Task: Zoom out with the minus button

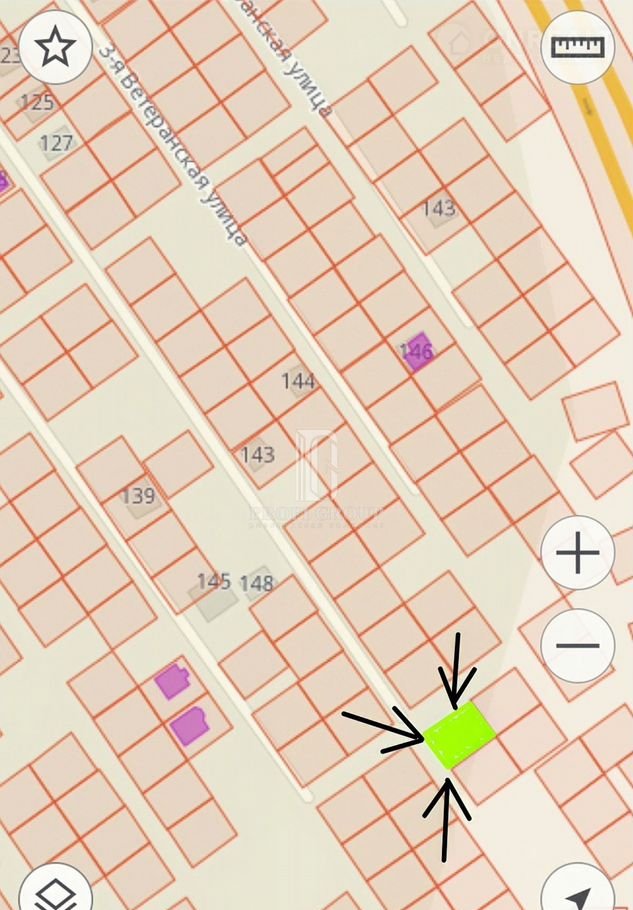Action: pos(577,645)
